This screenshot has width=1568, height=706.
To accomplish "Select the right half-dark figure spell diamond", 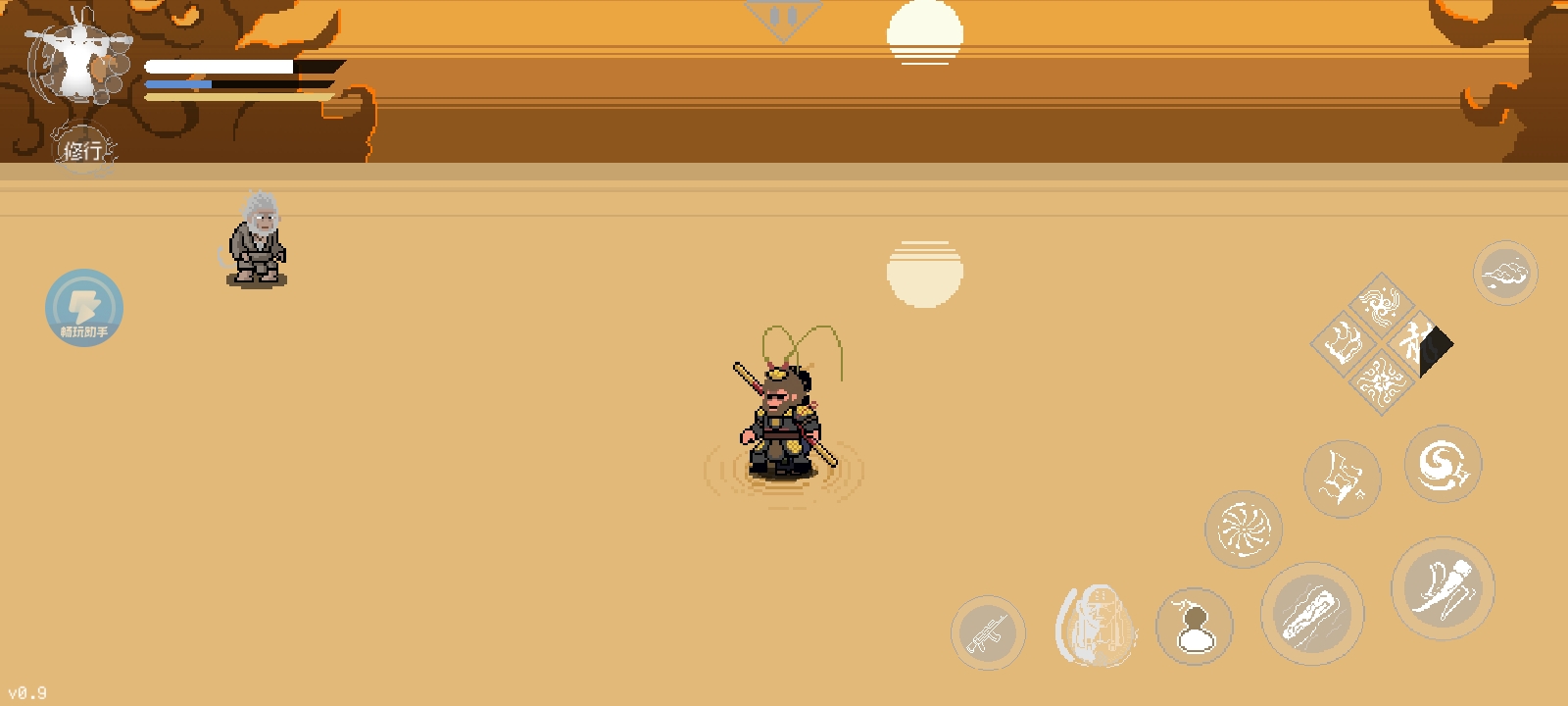I will tap(1419, 343).
